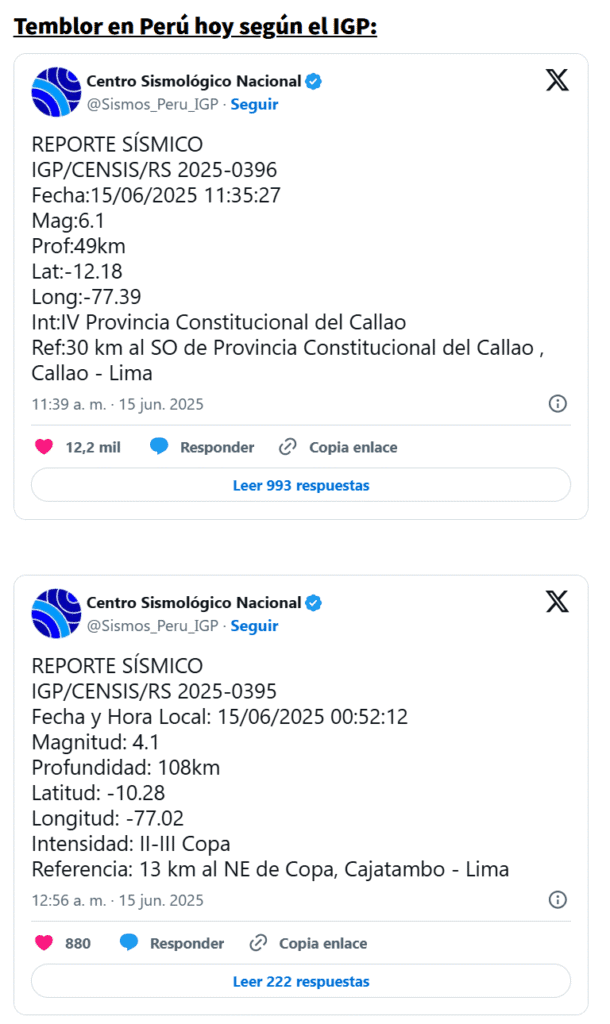This screenshot has height=1024, width=610.
Task: Like the magnitude 4.1 Copa report tweet
Action: (x=44, y=943)
